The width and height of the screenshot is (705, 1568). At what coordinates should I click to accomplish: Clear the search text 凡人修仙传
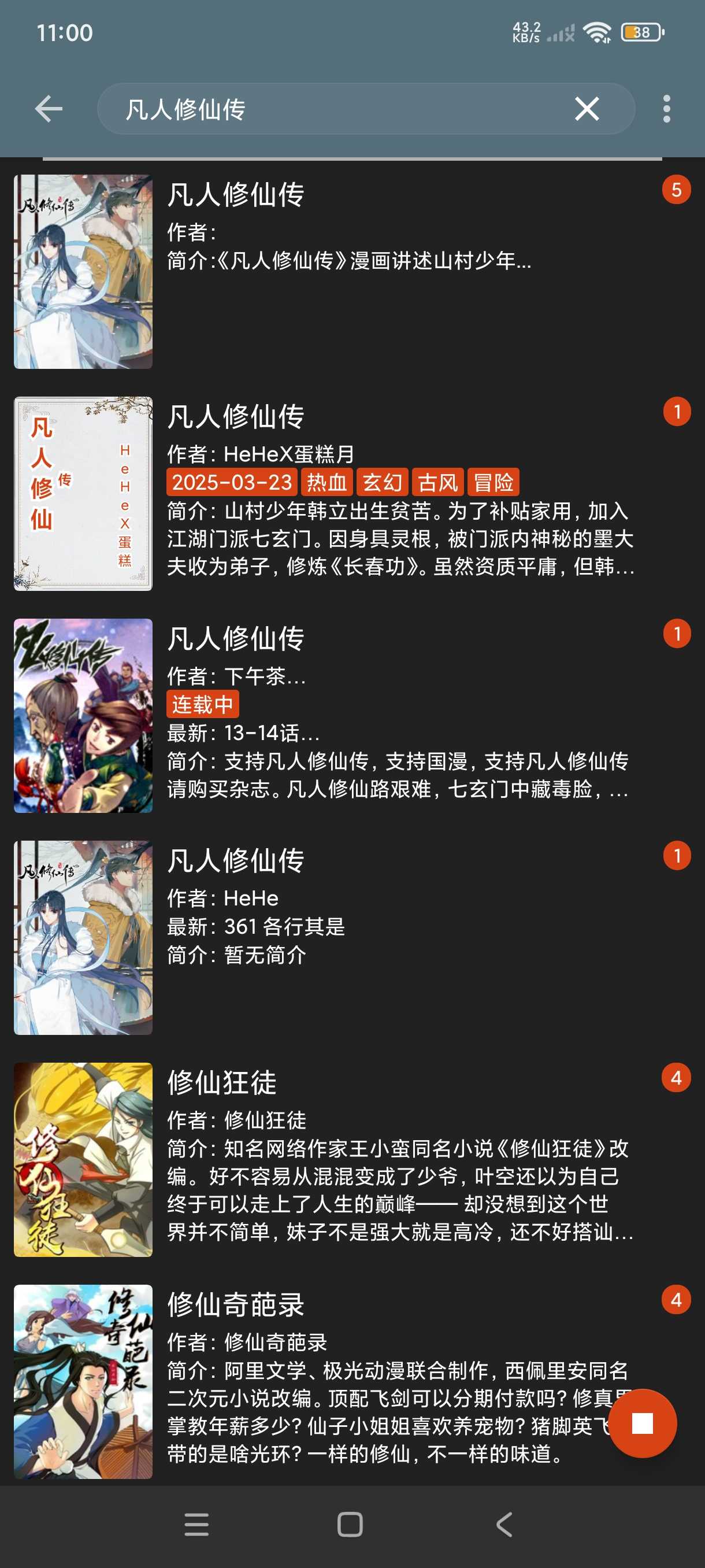[x=587, y=109]
